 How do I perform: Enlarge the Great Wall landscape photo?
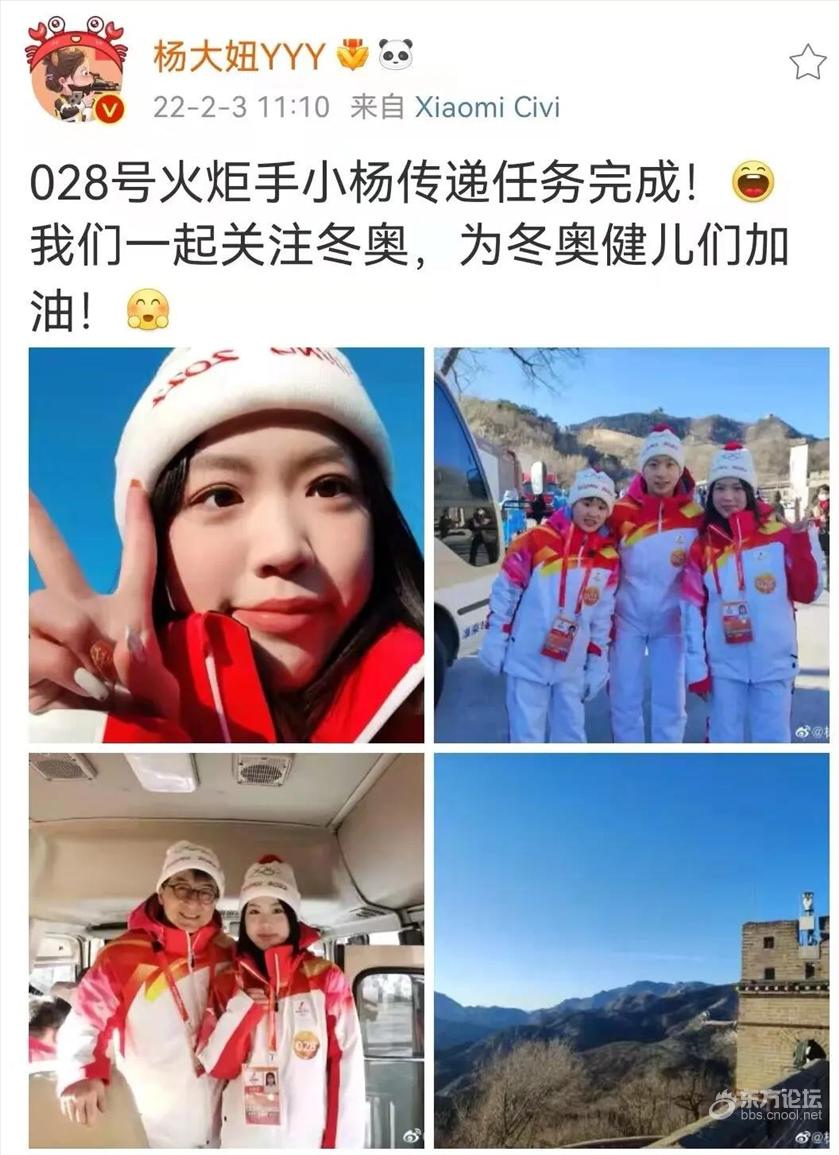coord(631,950)
